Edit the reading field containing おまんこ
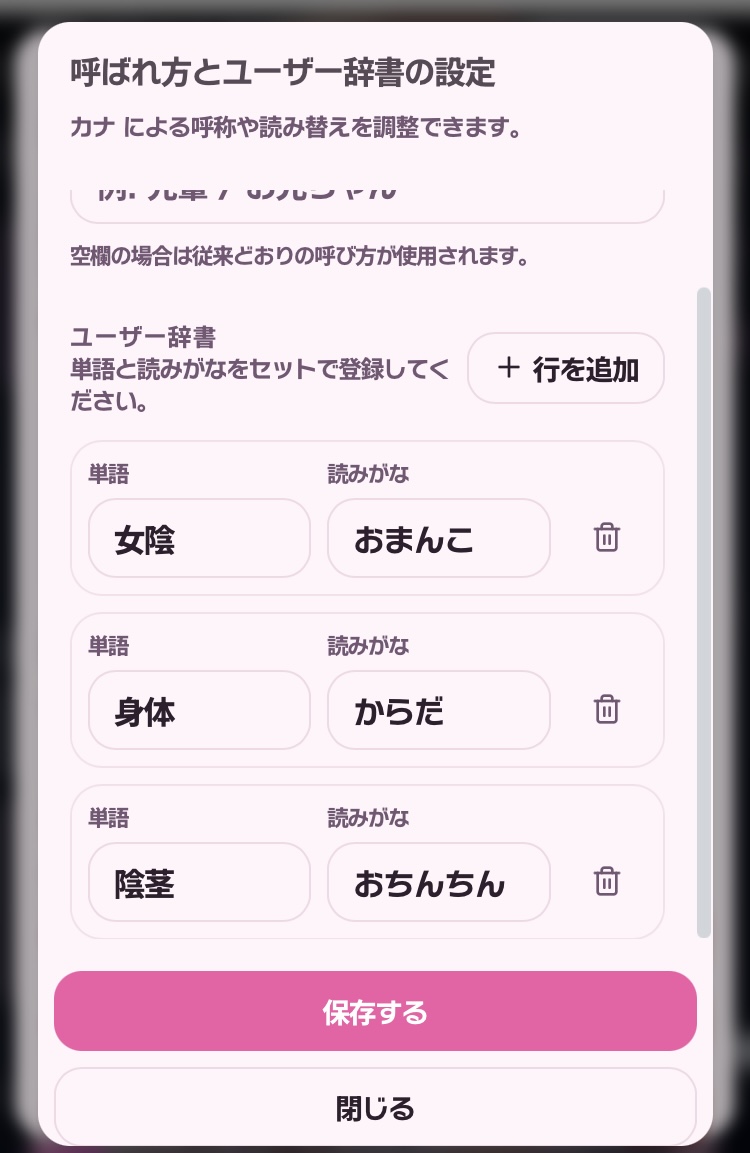 438,538
